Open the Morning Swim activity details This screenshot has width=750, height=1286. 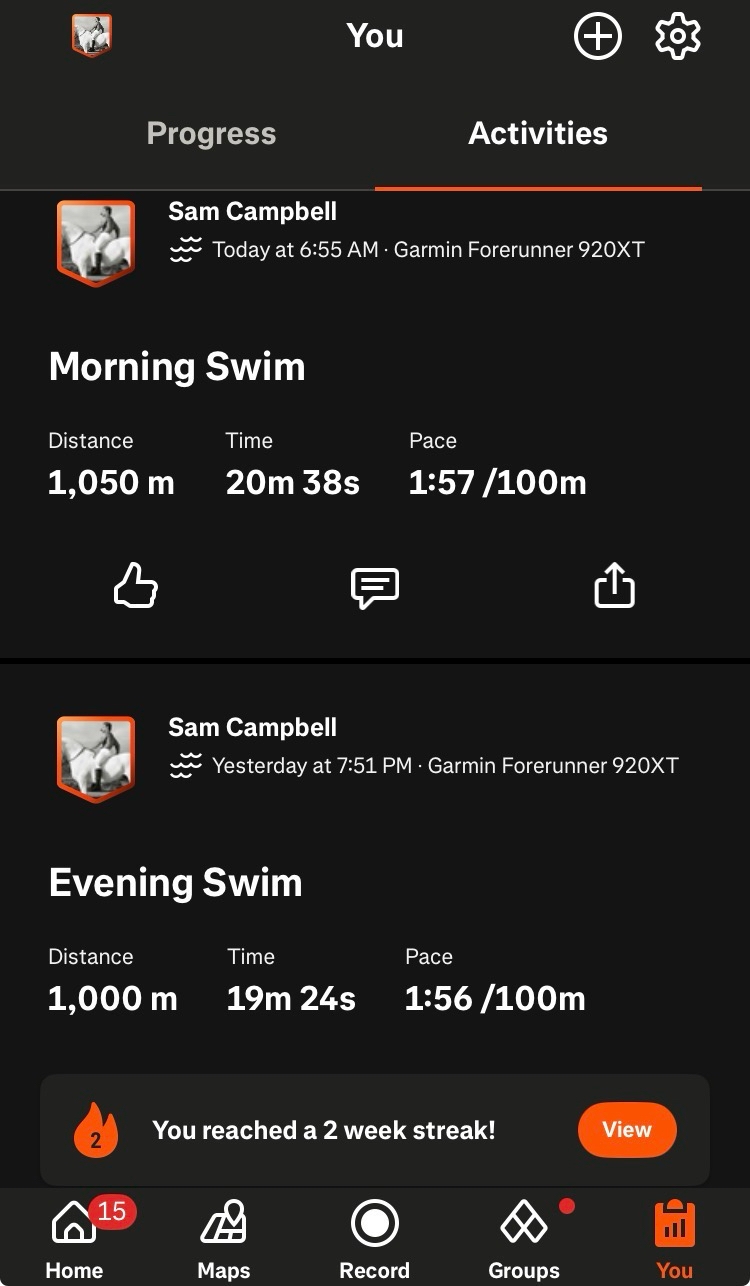(x=177, y=367)
